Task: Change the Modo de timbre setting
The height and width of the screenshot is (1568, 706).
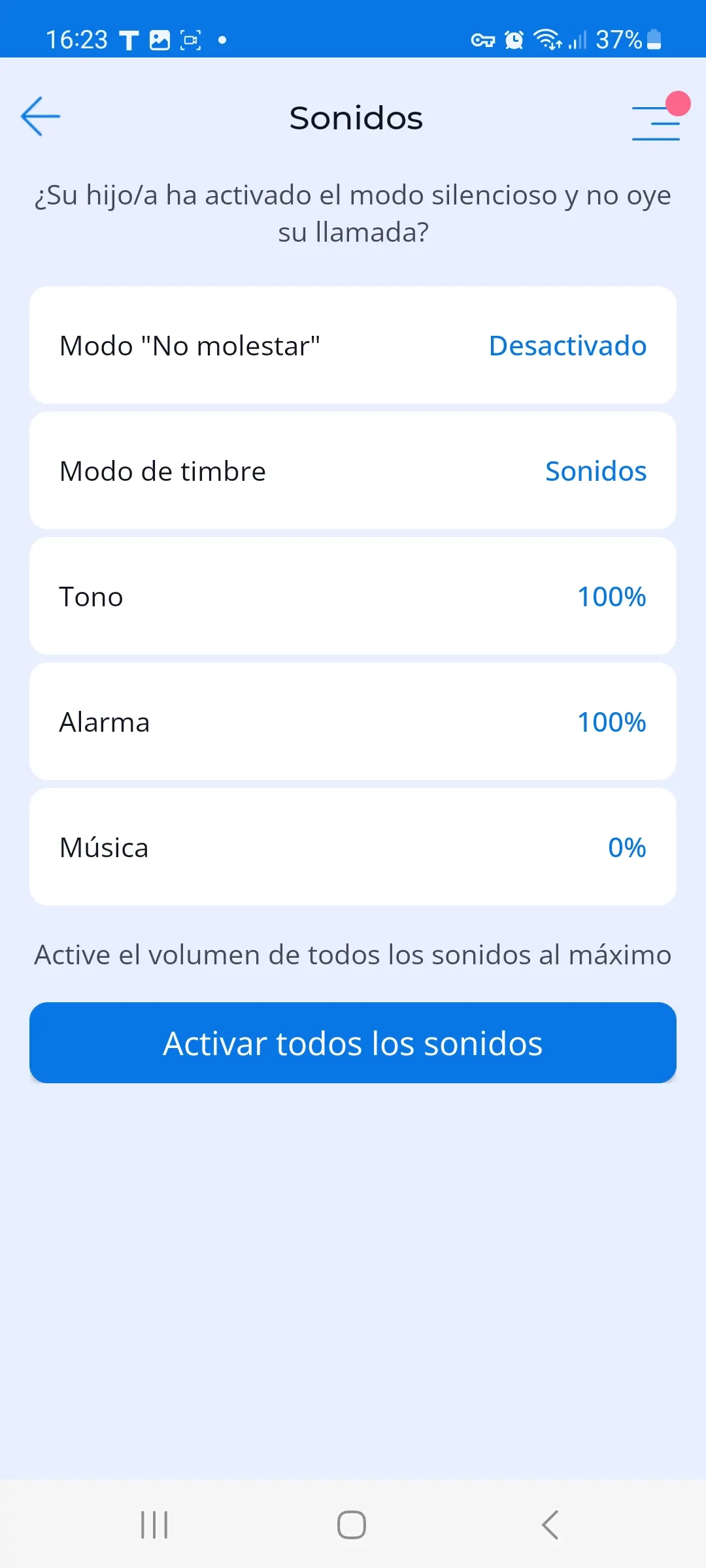Action: 353,471
